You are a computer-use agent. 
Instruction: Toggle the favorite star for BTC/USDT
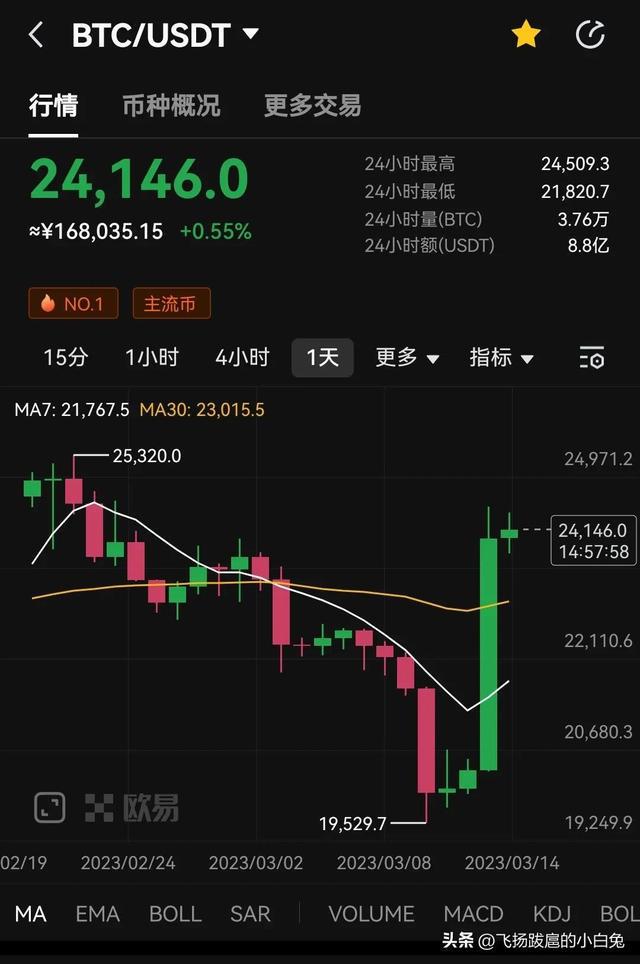tap(525, 36)
